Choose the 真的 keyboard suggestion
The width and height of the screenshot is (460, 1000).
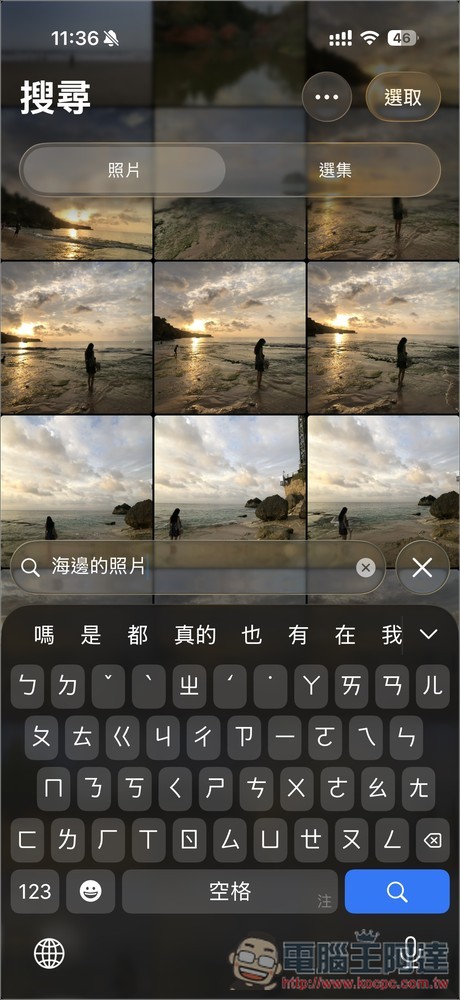pos(195,635)
